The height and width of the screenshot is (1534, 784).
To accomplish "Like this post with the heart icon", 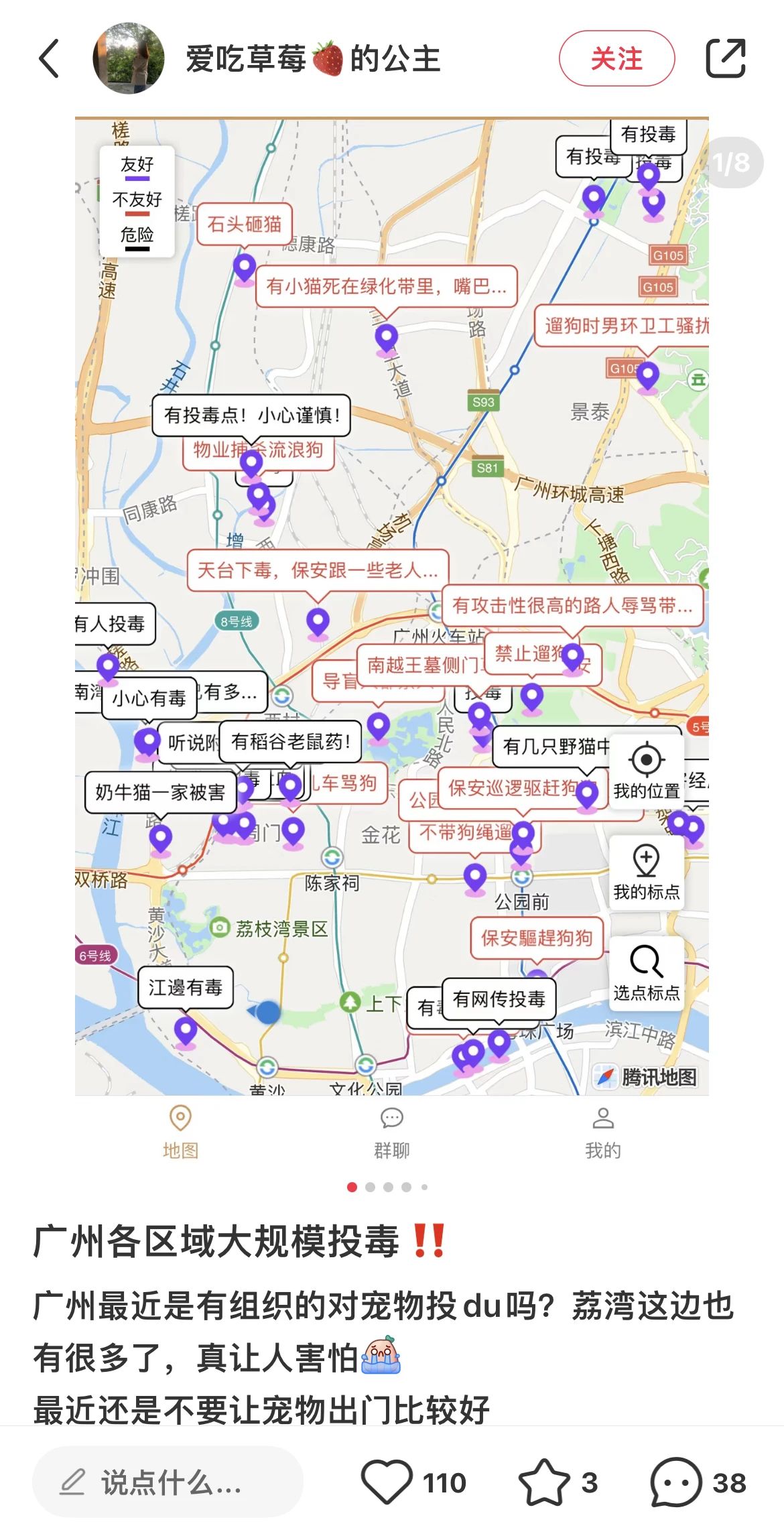I will coord(387,1482).
